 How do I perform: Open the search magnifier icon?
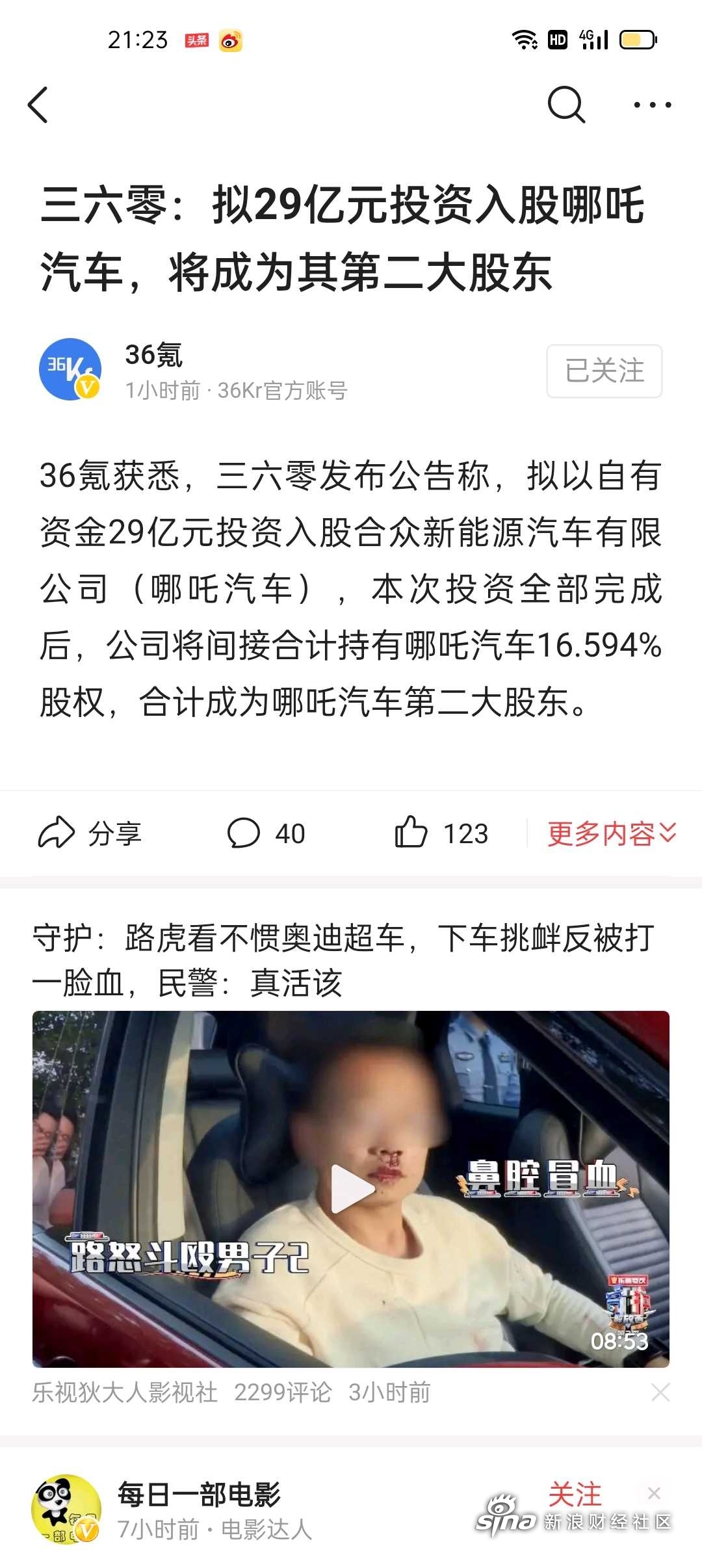point(566,104)
